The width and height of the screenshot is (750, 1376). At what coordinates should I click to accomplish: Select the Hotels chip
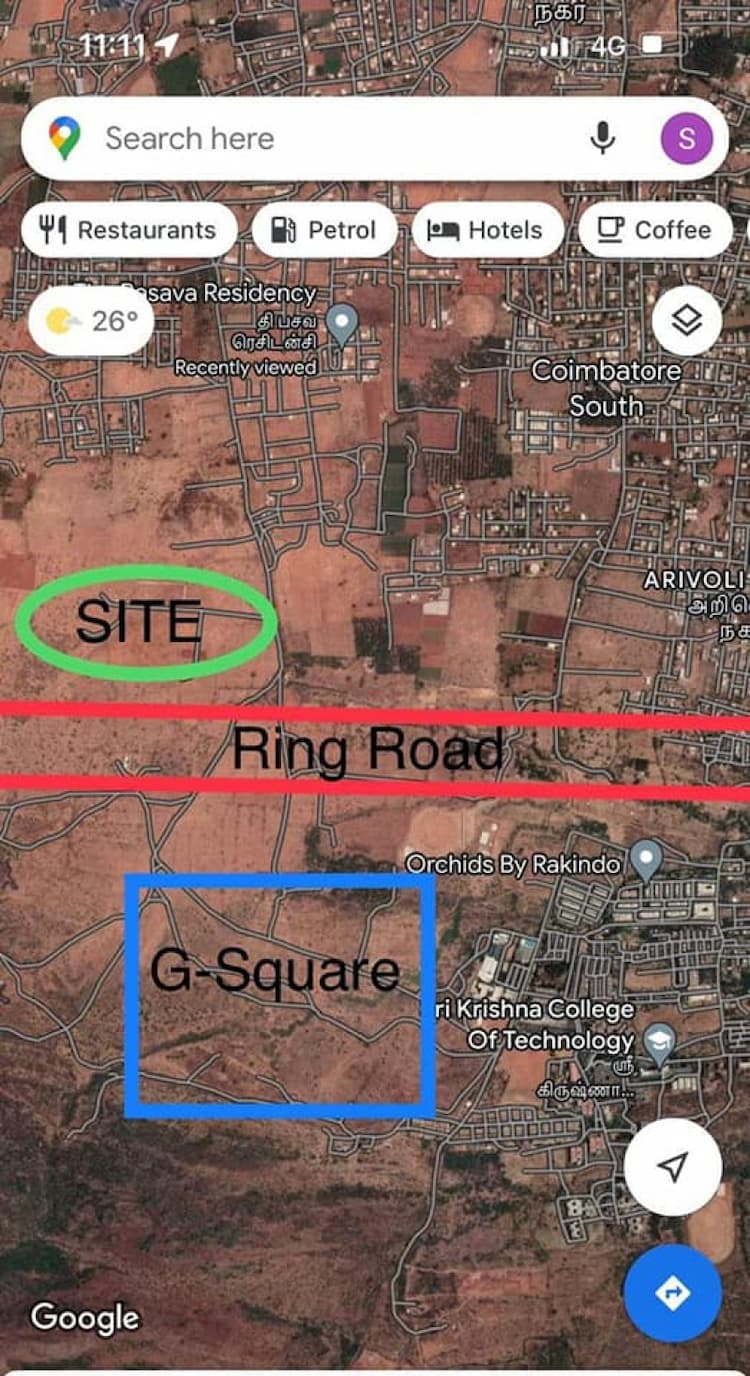click(487, 230)
